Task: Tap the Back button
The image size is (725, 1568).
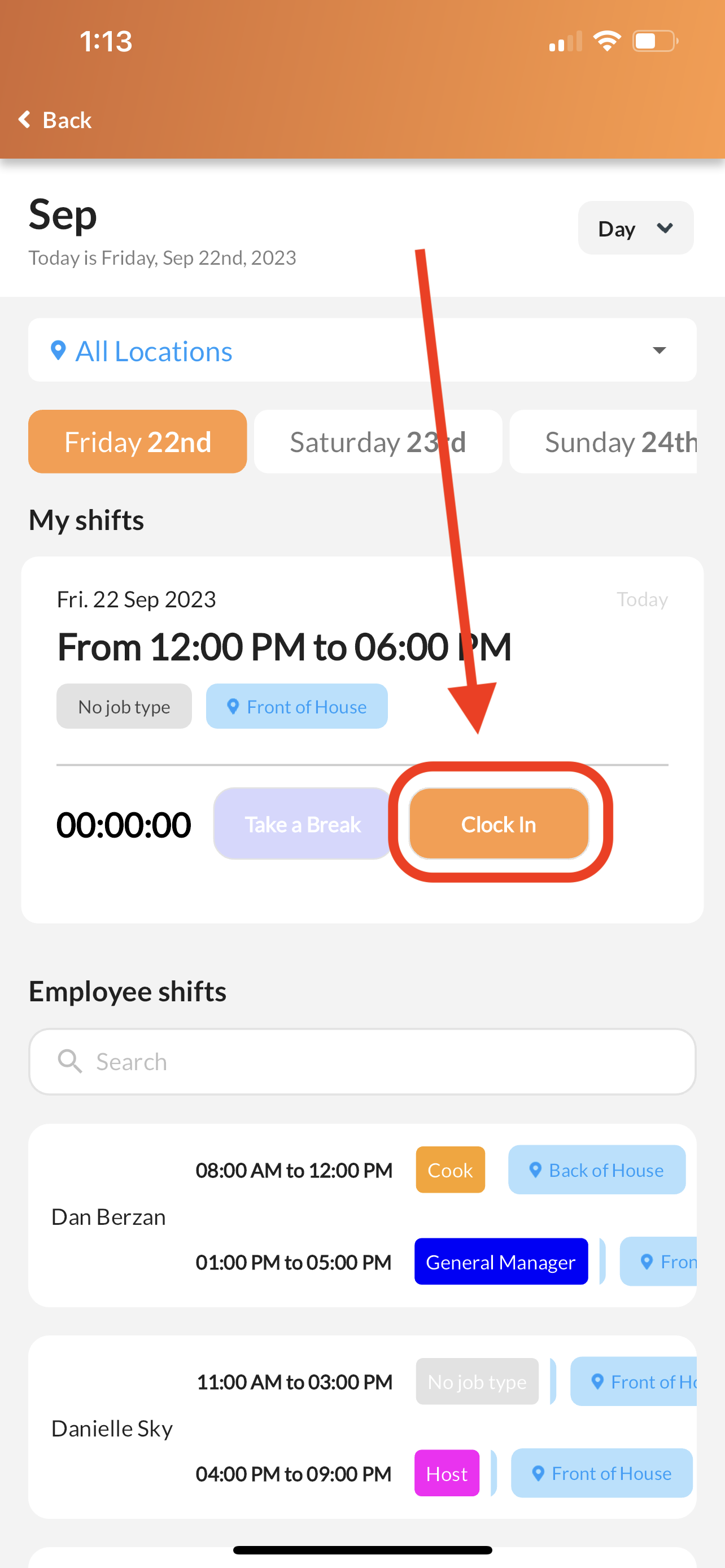Action: click(x=55, y=119)
